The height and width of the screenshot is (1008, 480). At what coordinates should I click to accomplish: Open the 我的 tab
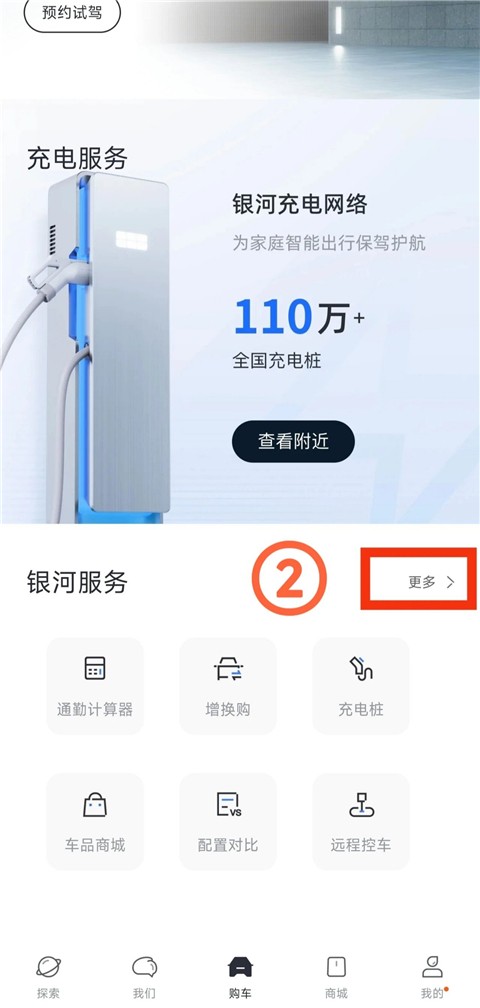[432, 977]
